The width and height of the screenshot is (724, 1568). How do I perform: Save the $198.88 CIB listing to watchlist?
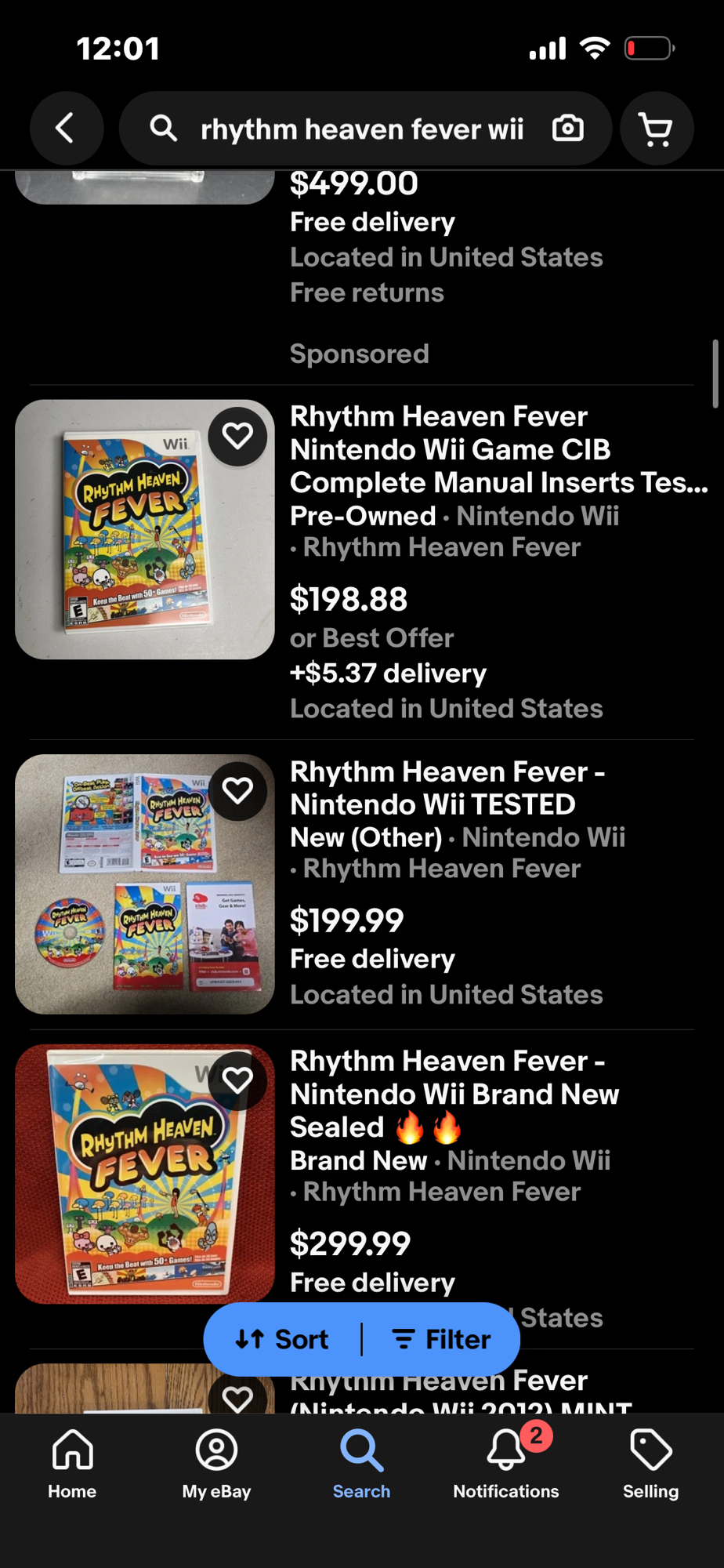[237, 436]
